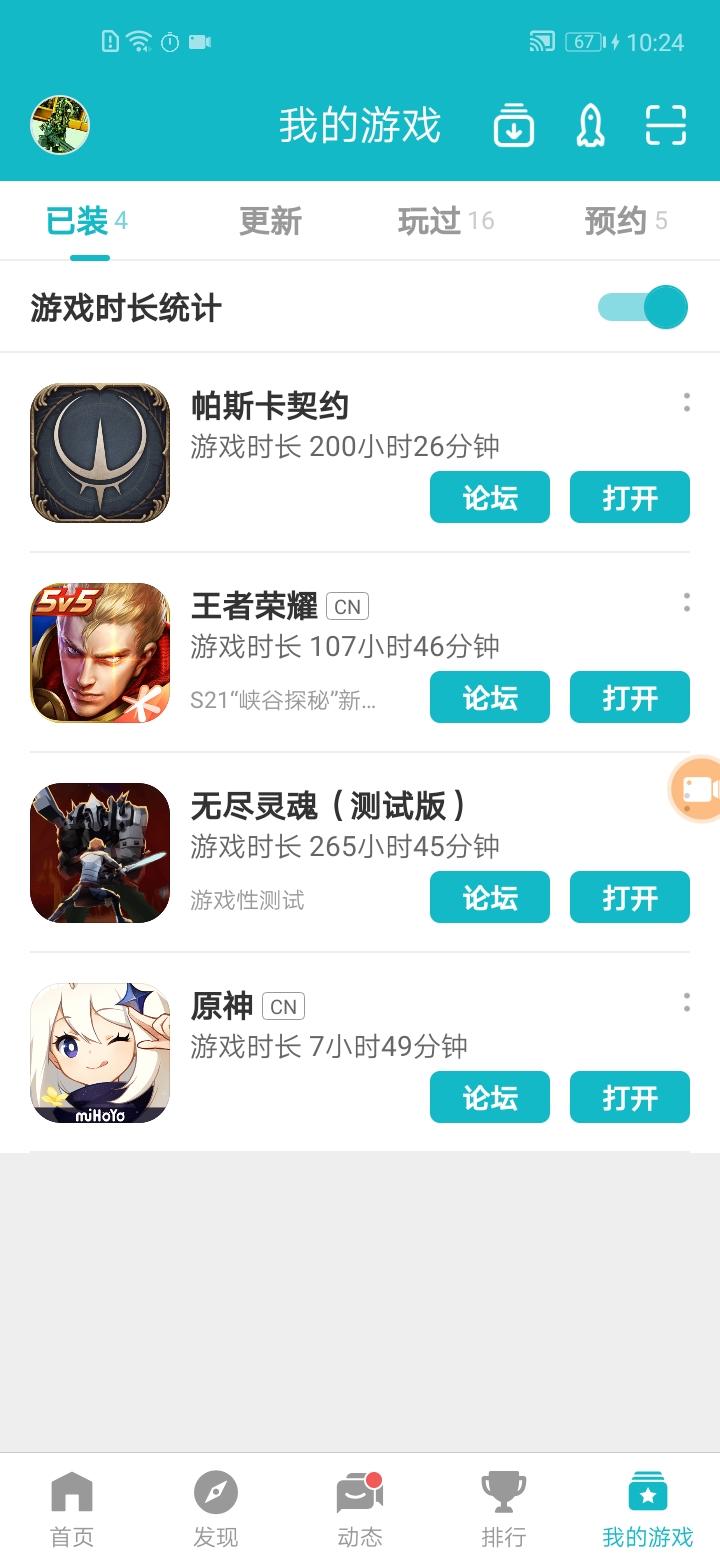Launch 王者荣耀 with 打开
Screen dimensions: 720x1560
[x=630, y=697]
